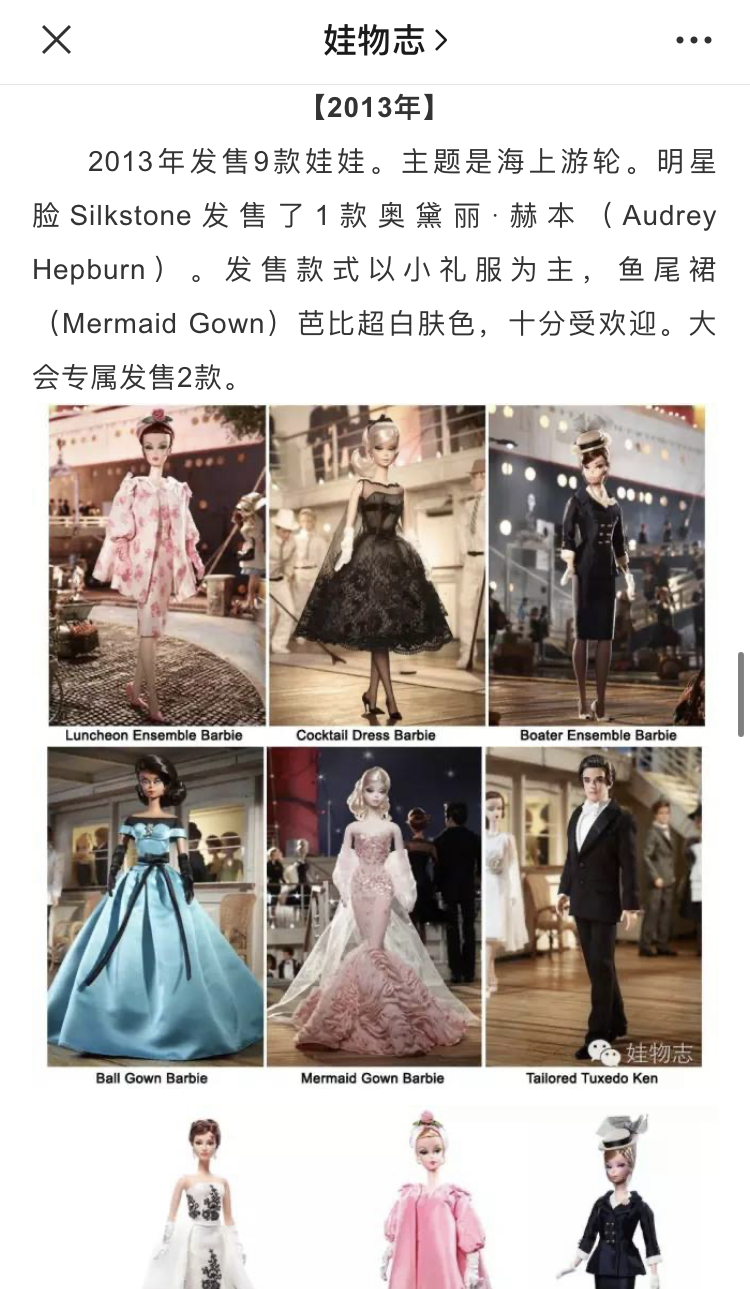The height and width of the screenshot is (1289, 750).
Task: Open the 娃物志 account profile
Action: point(384,40)
